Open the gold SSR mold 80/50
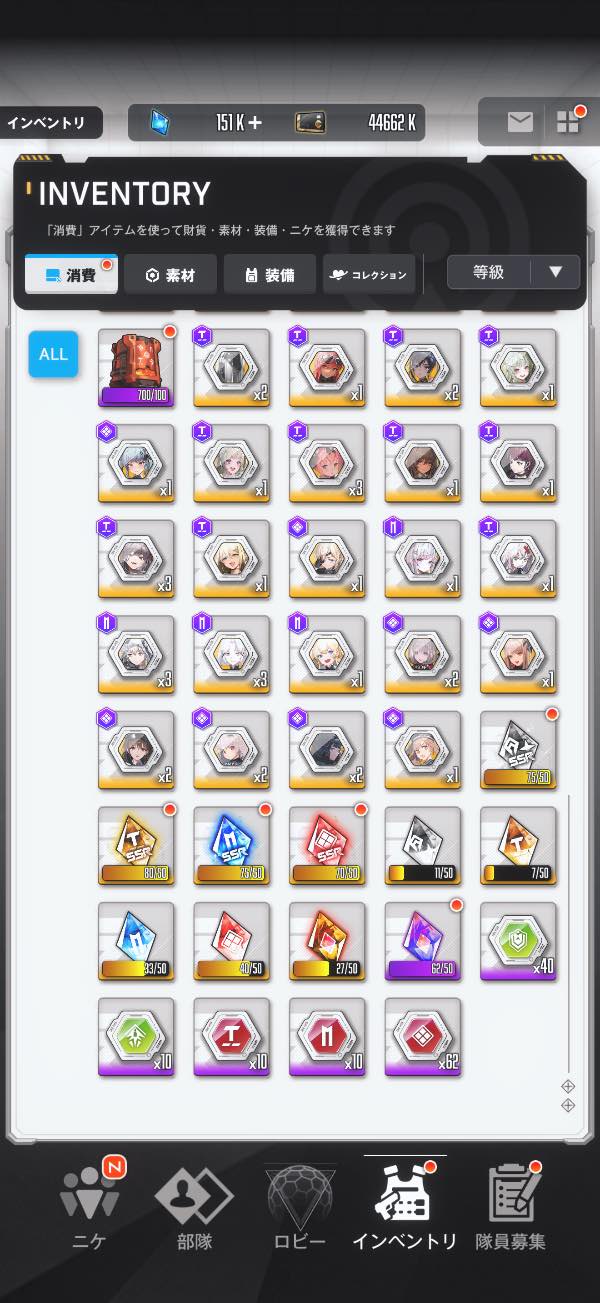Image resolution: width=600 pixels, height=1303 pixels. [x=135, y=845]
